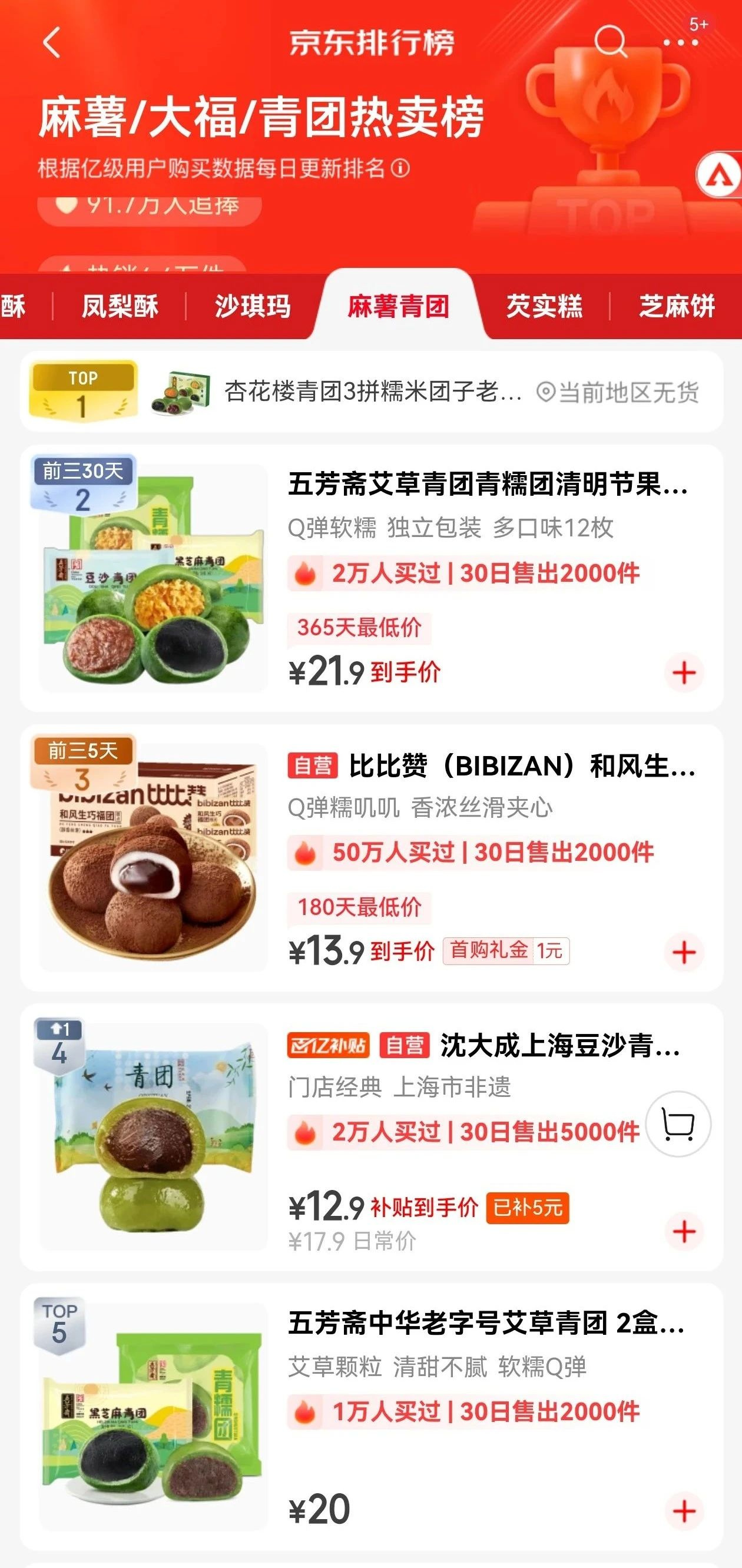Switch to the 芝麻饼 tab
The image size is (742, 1568).
click(677, 306)
